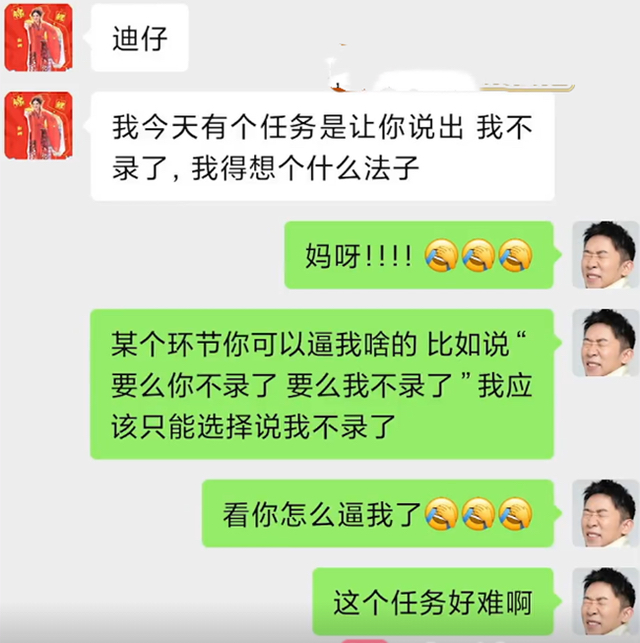Open avatar beside the 这个任务好难啊 message

(x=604, y=602)
